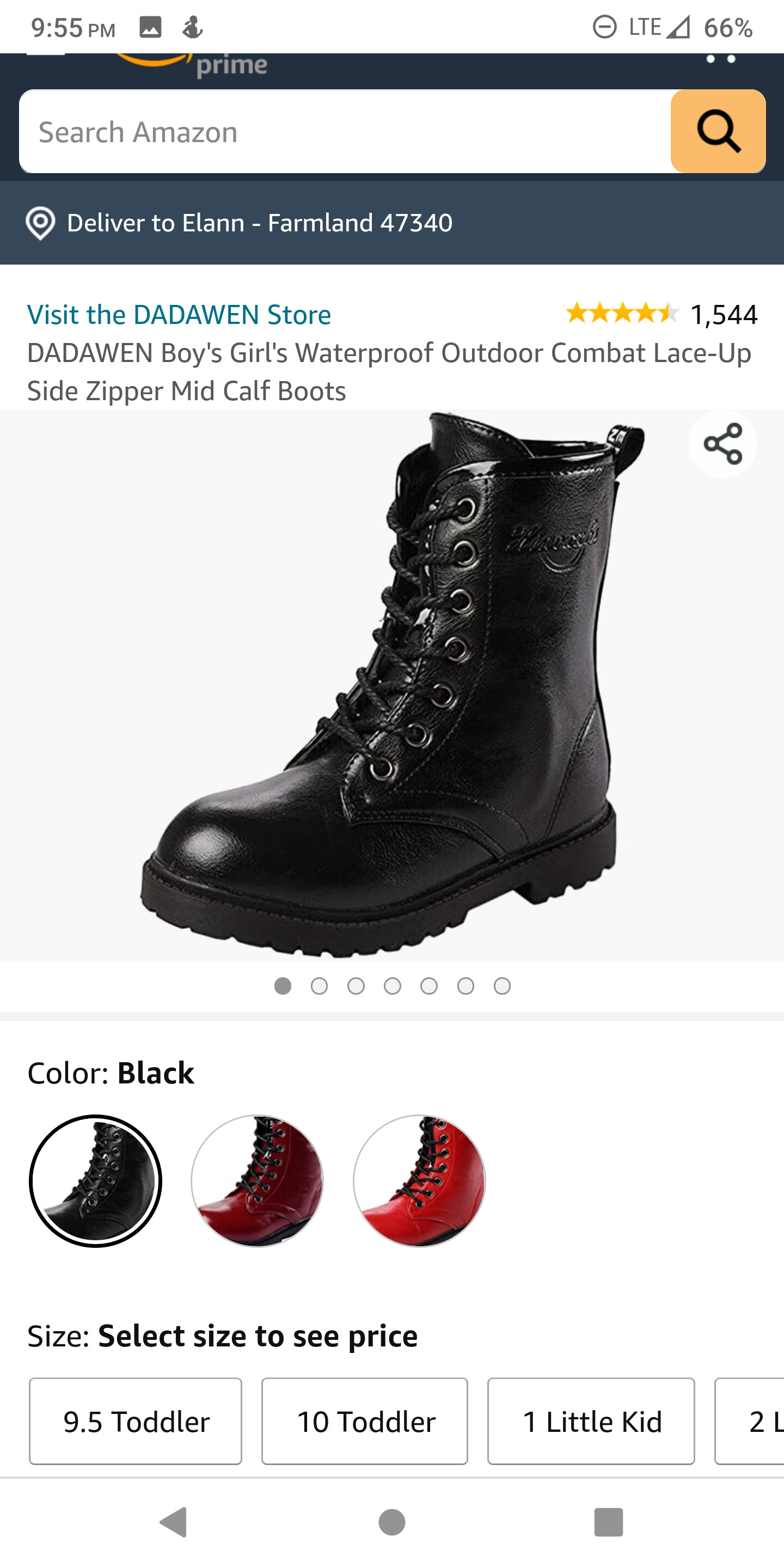Share this boot product

722,444
